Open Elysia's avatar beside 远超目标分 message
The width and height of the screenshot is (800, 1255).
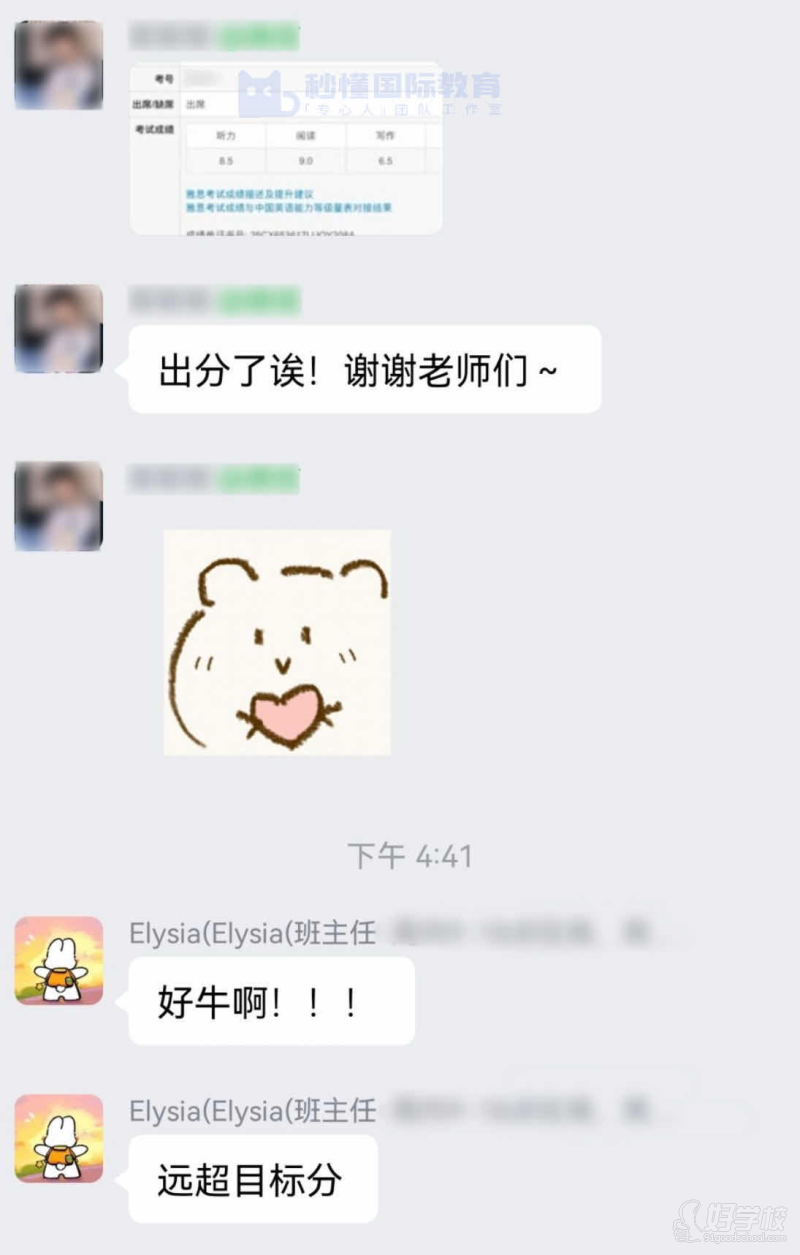tap(59, 1138)
